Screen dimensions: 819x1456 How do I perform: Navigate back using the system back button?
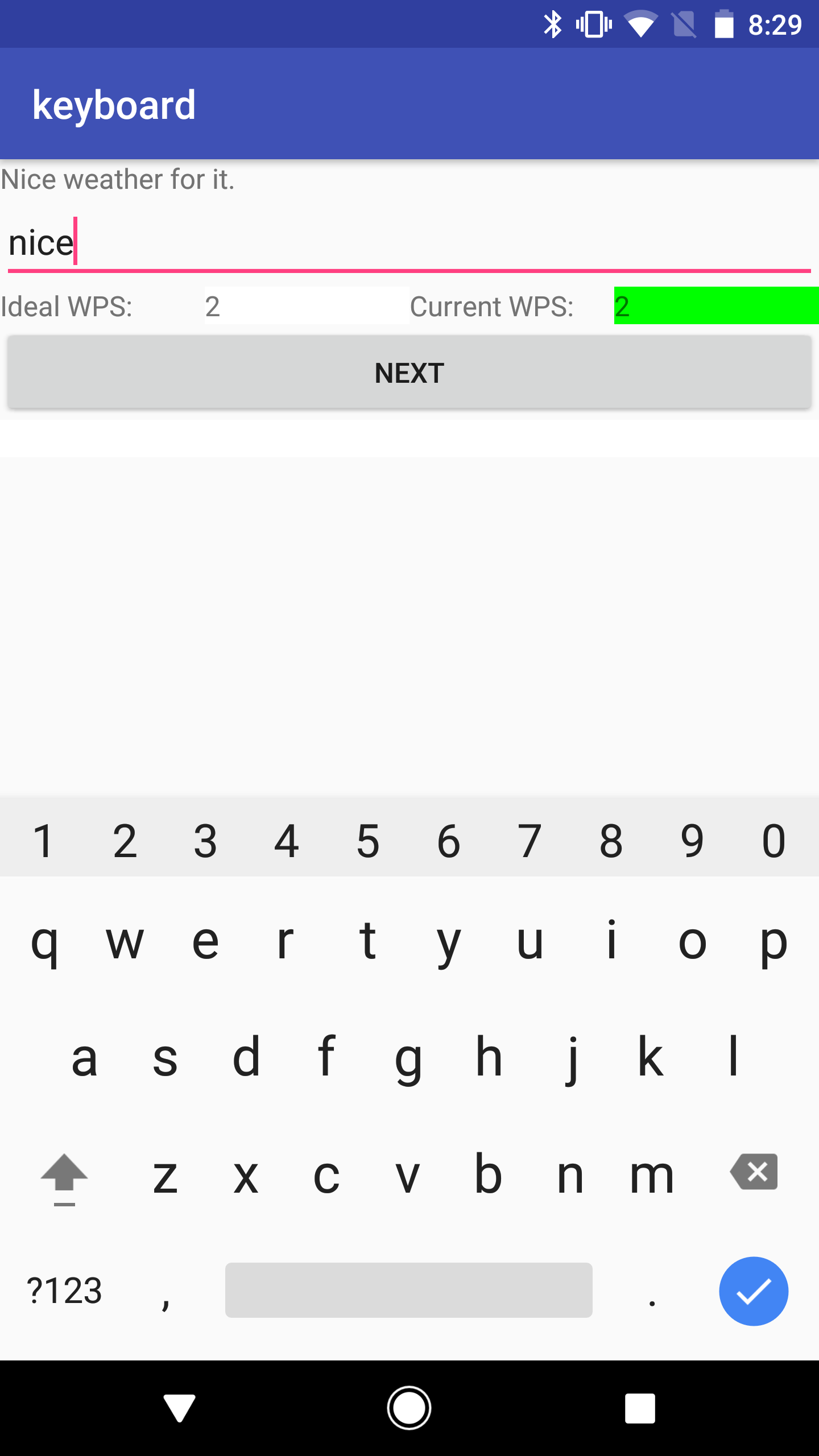click(x=180, y=1408)
